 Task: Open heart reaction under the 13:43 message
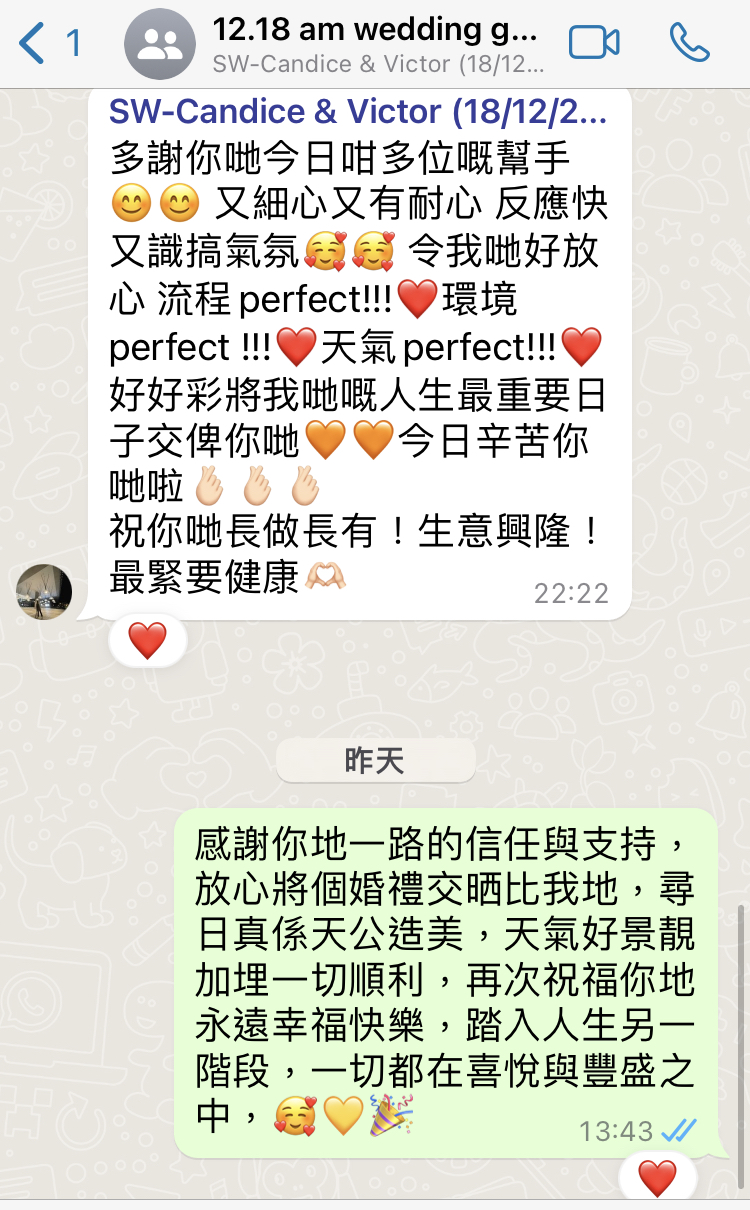pyautogui.click(x=657, y=1179)
